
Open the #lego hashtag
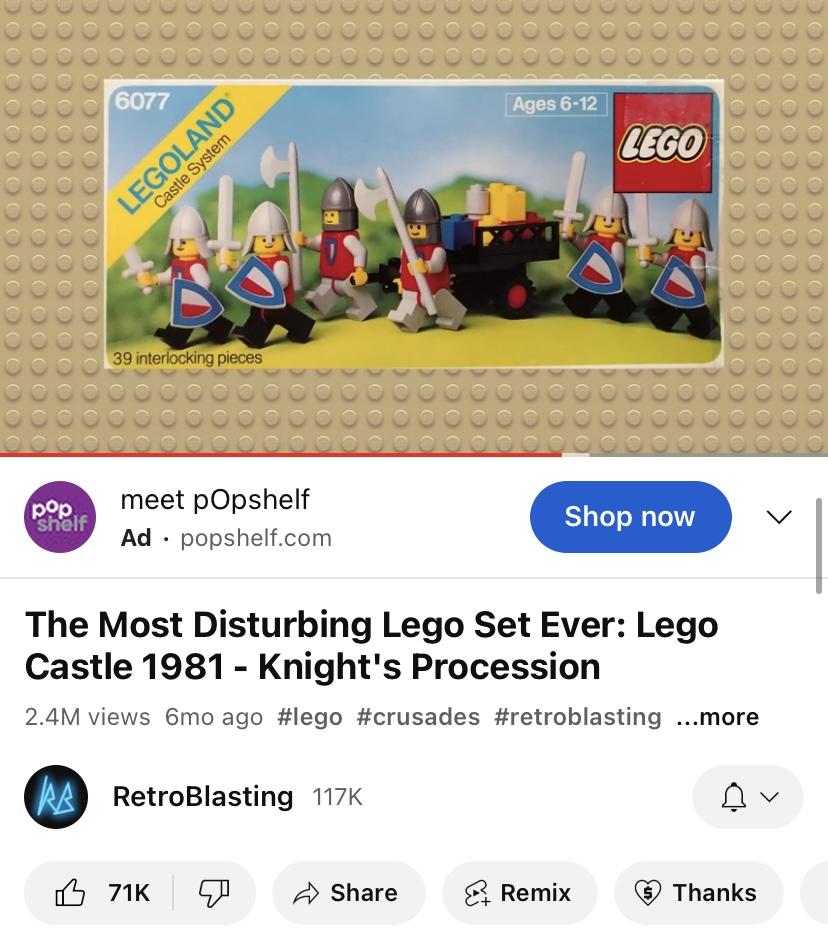[309, 717]
